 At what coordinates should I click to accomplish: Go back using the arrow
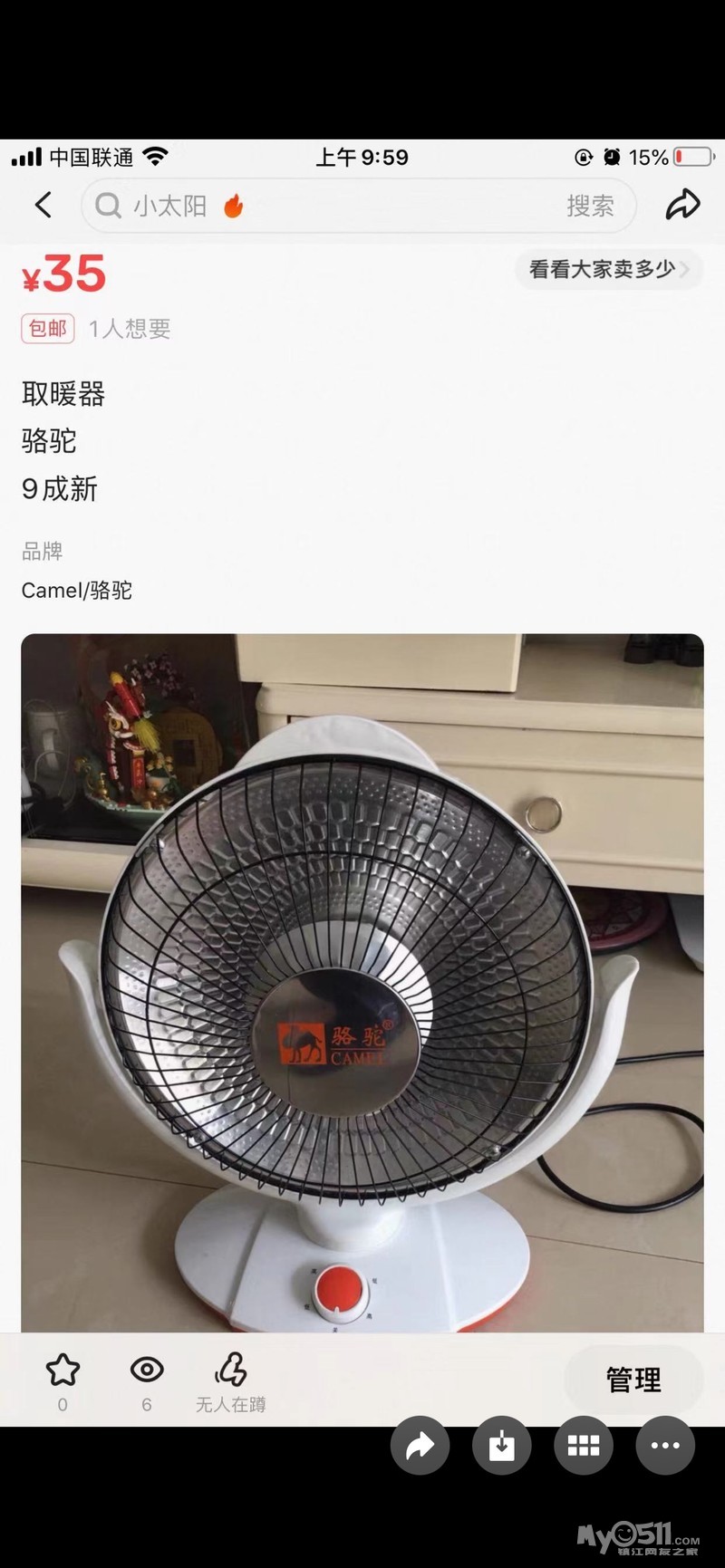(43, 205)
